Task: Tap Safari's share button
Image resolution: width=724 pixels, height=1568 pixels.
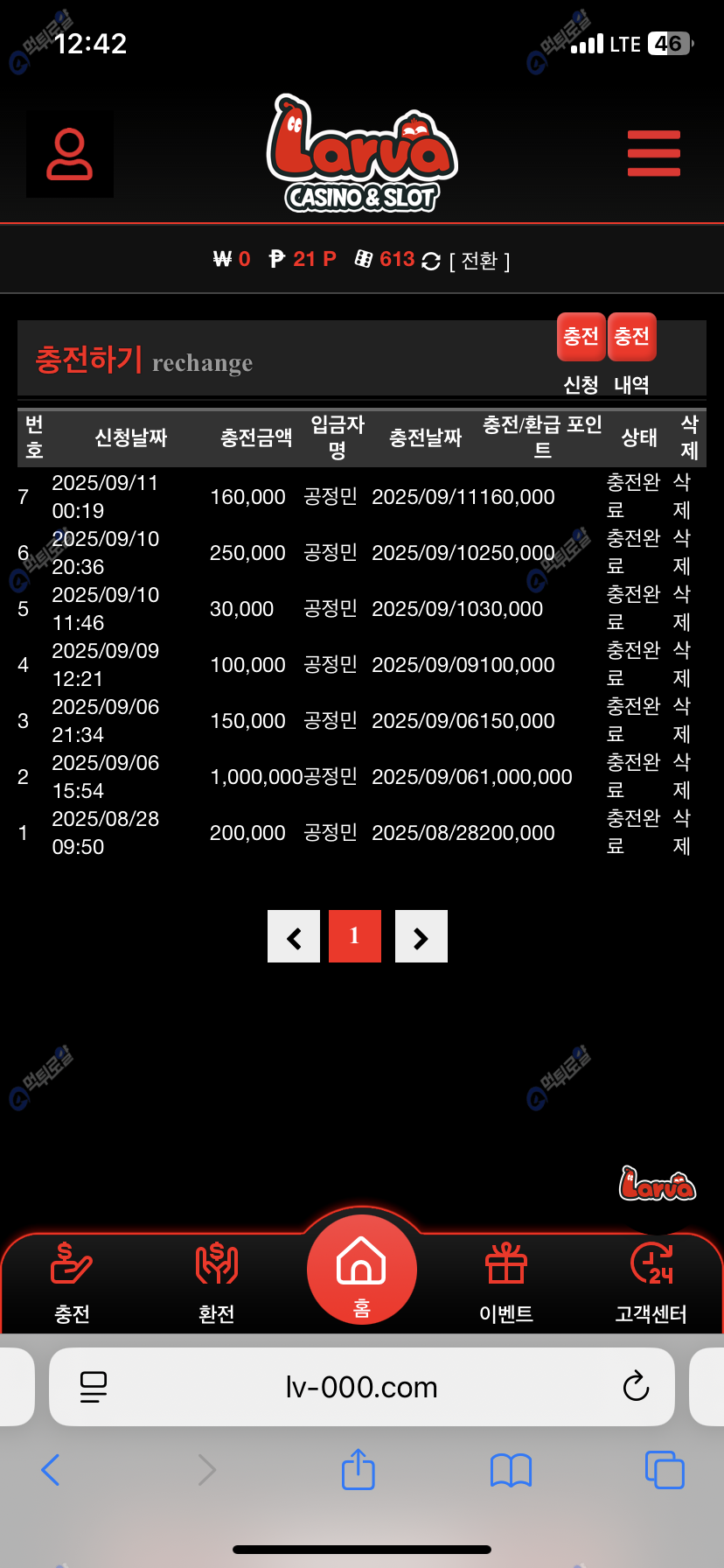Action: coord(359,1469)
